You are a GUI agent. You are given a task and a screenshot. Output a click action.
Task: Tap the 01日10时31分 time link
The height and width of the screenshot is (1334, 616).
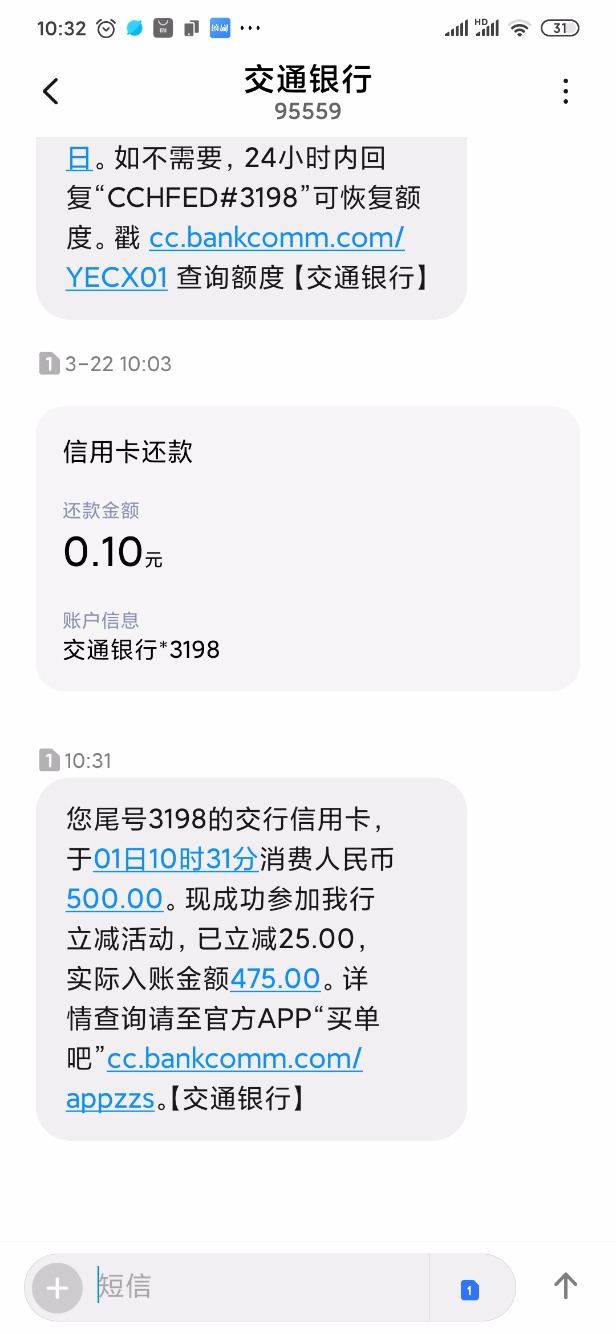click(x=176, y=858)
